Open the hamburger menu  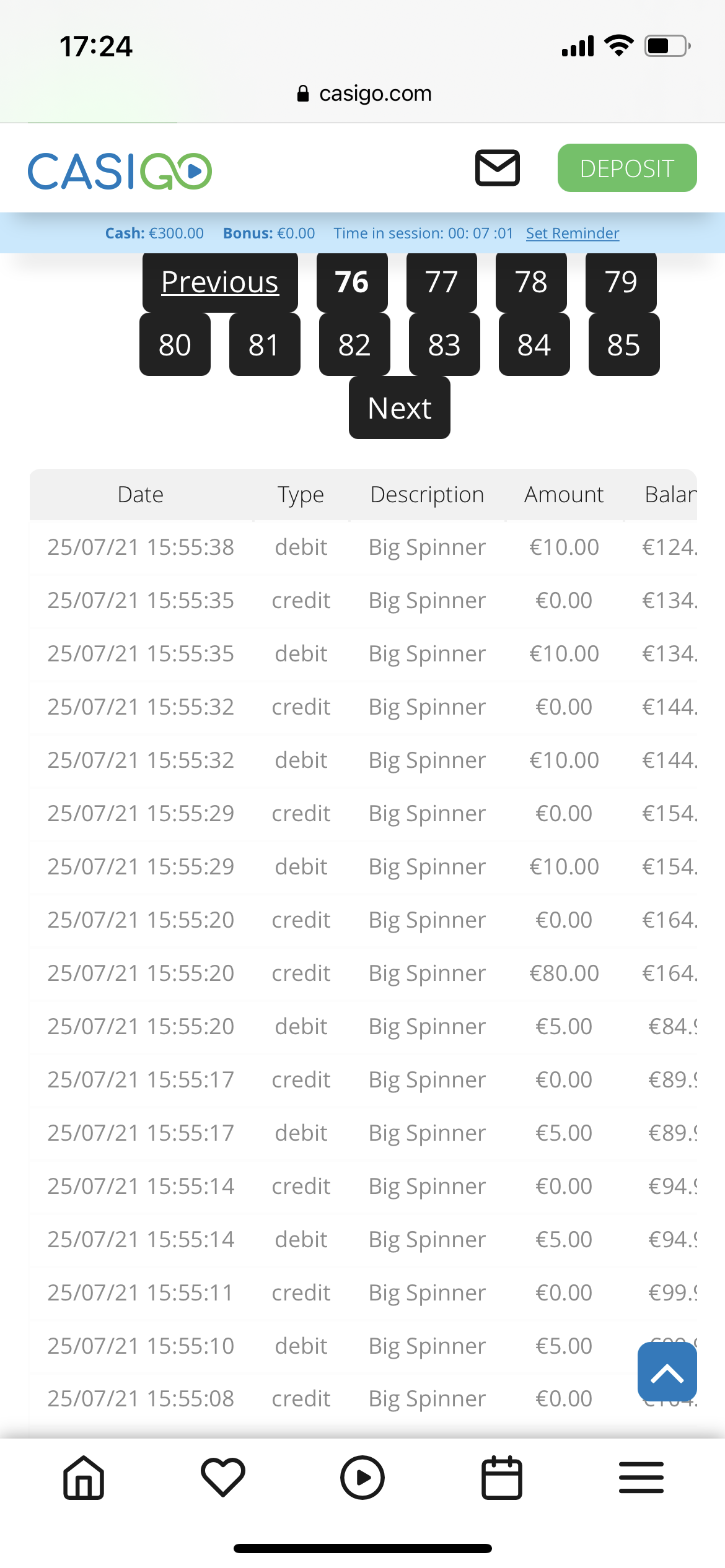pos(641,1478)
